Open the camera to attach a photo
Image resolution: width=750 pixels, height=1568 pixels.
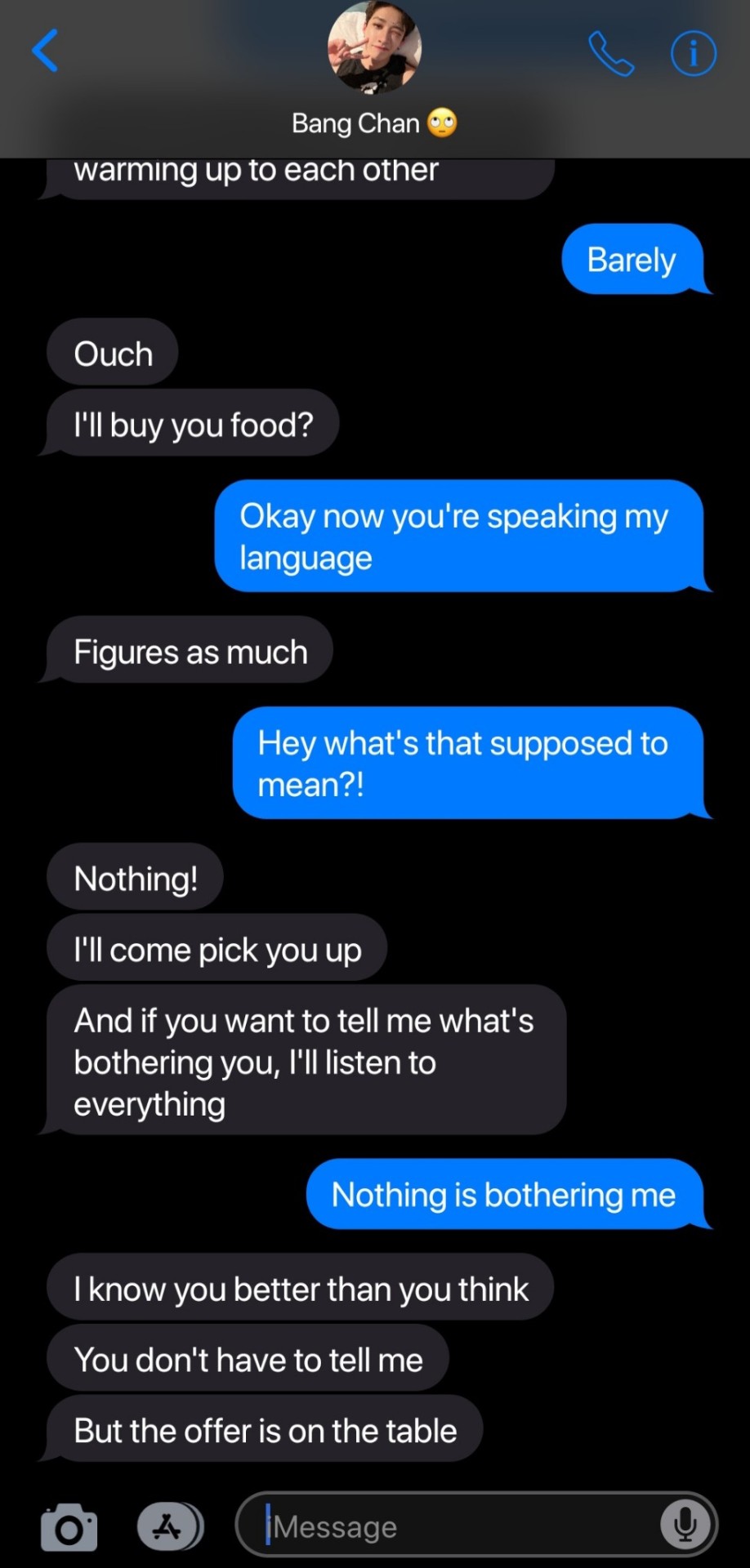click(x=69, y=1526)
